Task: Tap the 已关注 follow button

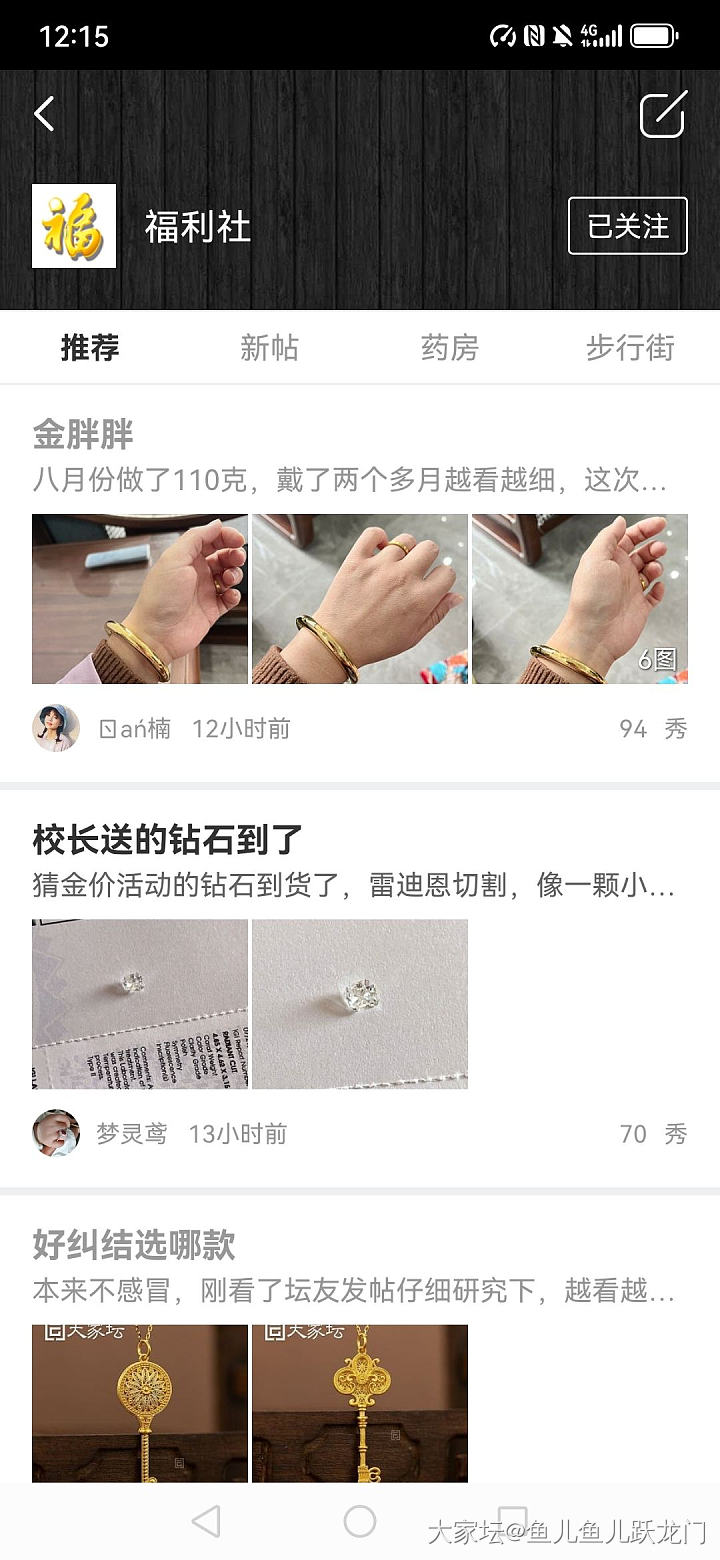Action: [627, 226]
